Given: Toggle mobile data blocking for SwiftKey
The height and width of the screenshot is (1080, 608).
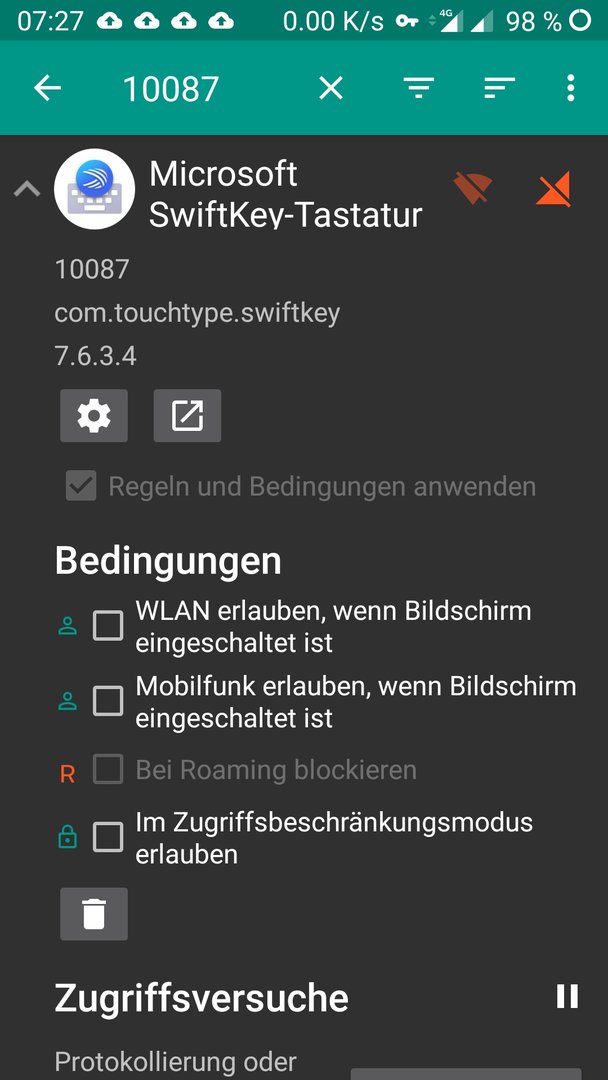Looking at the screenshot, I should [x=555, y=191].
